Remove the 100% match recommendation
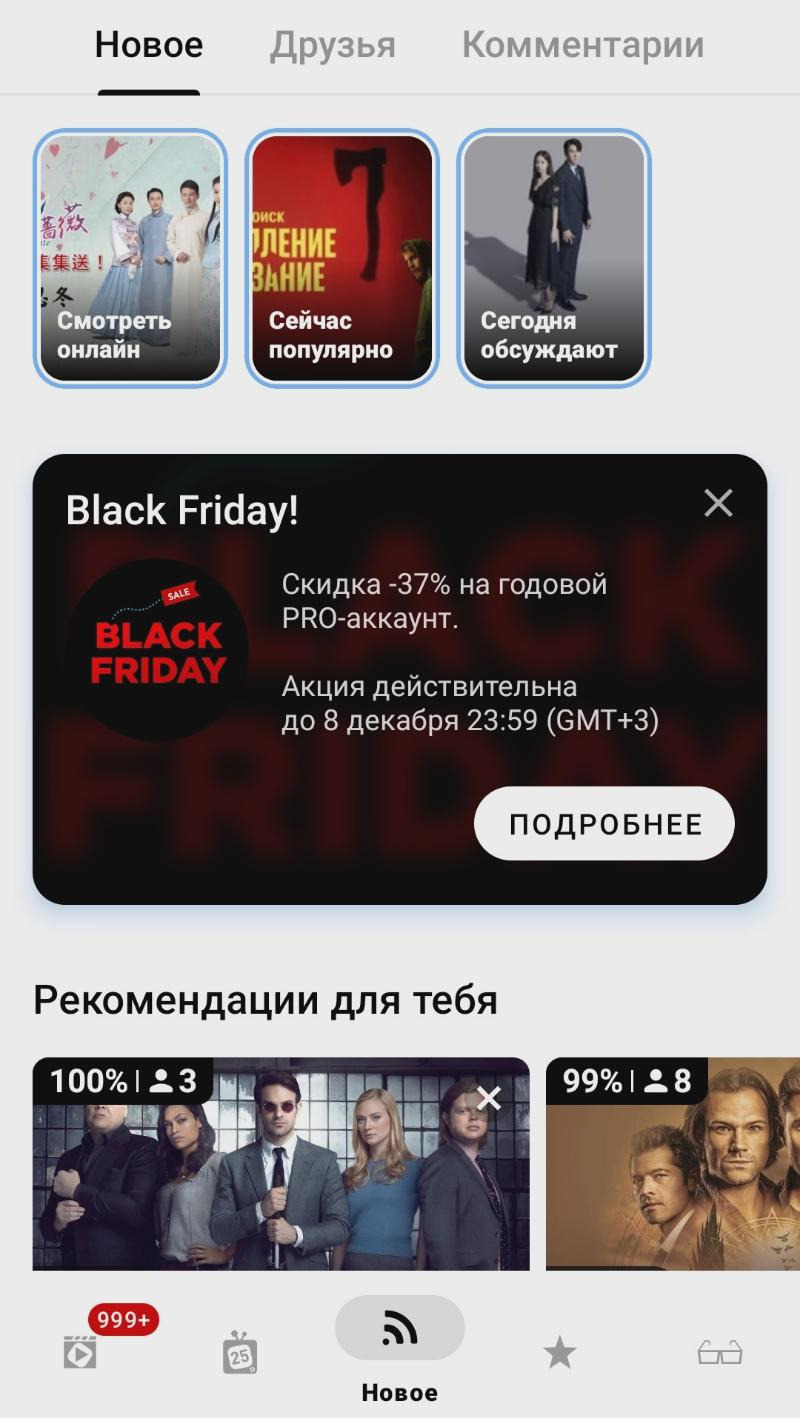Screen dimensions: 800x1418 pyautogui.click(x=489, y=1099)
